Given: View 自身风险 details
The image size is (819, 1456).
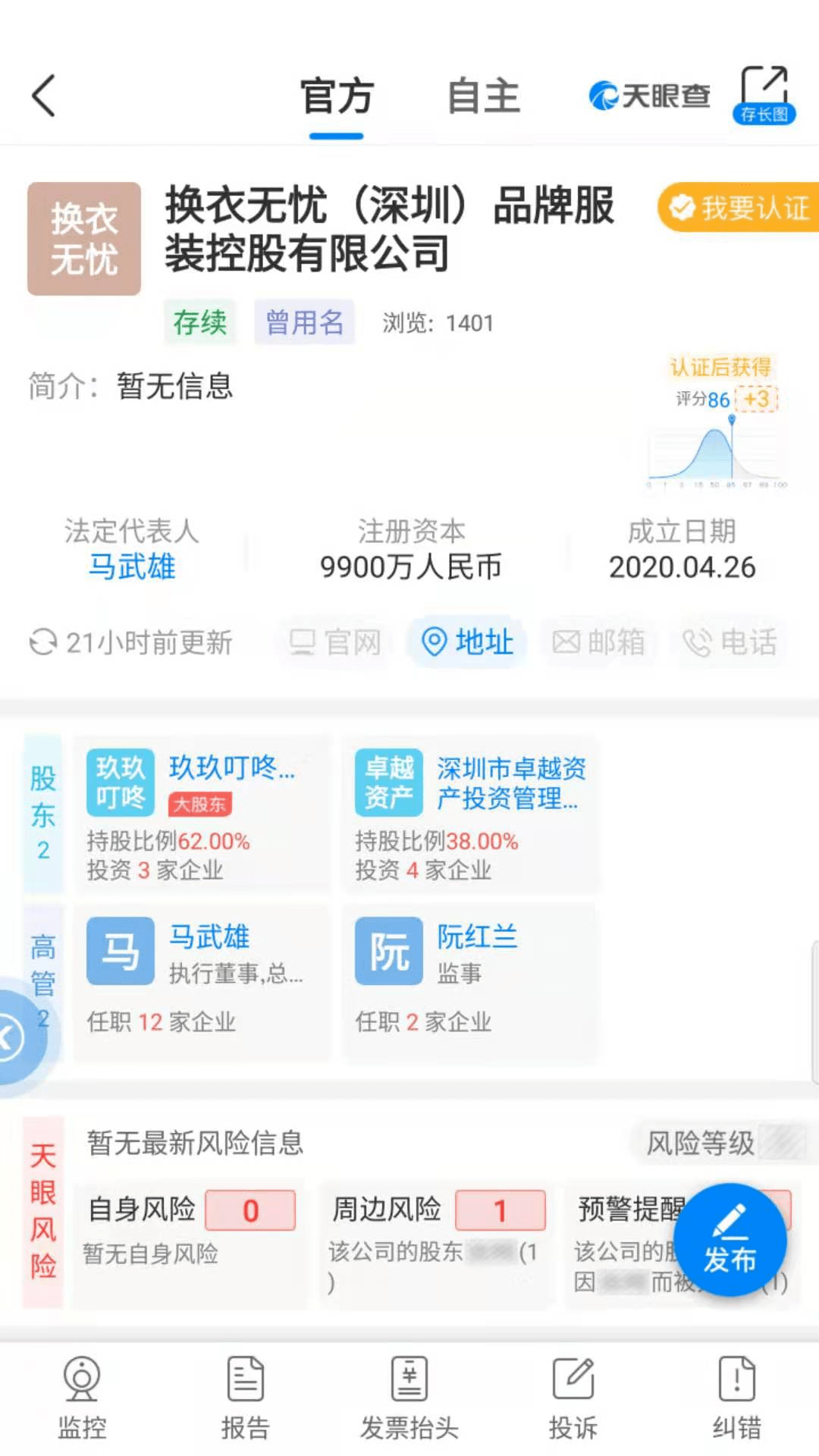Looking at the screenshot, I should pyautogui.click(x=190, y=1244).
